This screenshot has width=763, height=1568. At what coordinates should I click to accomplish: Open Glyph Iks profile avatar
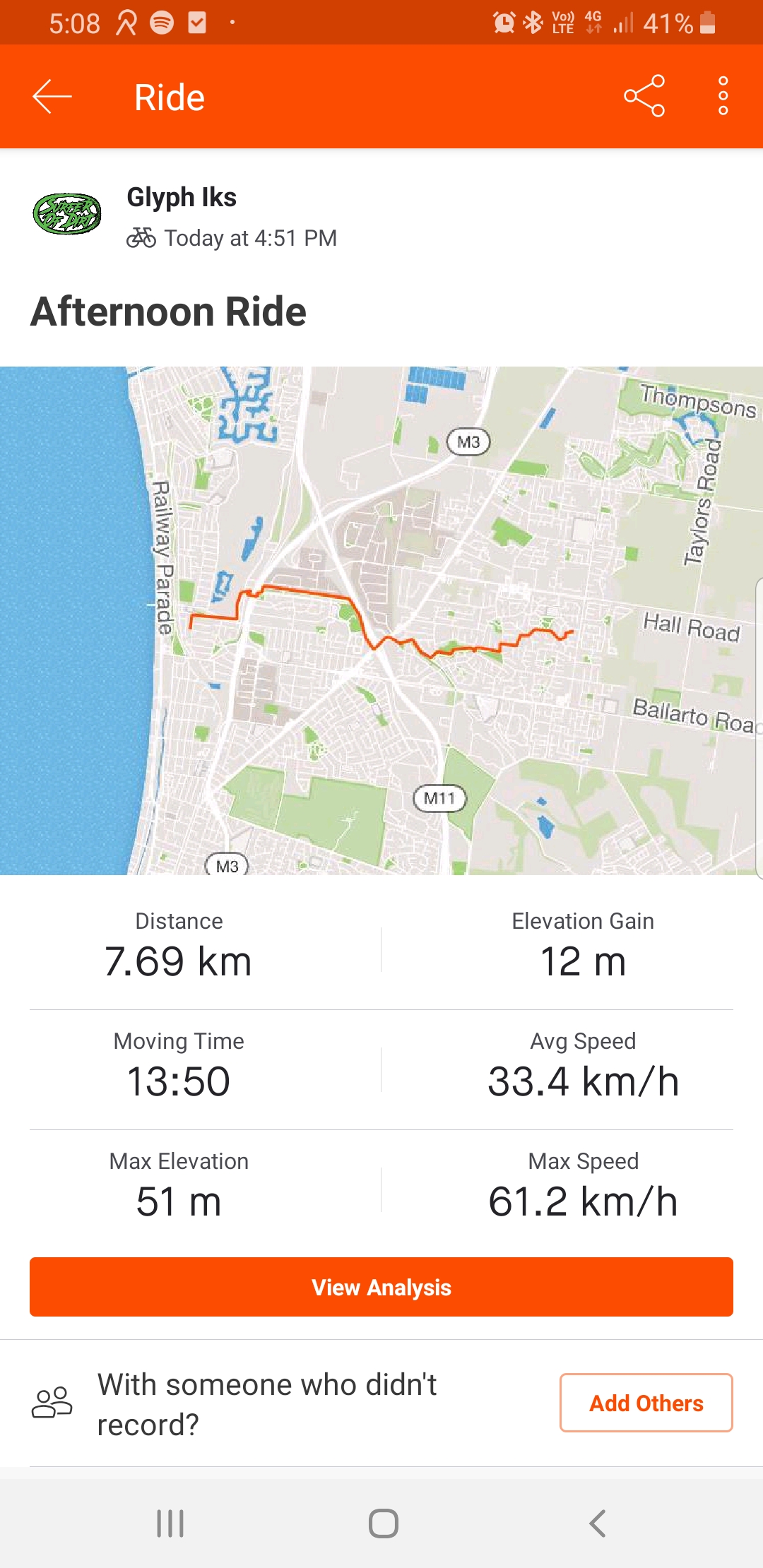[67, 213]
